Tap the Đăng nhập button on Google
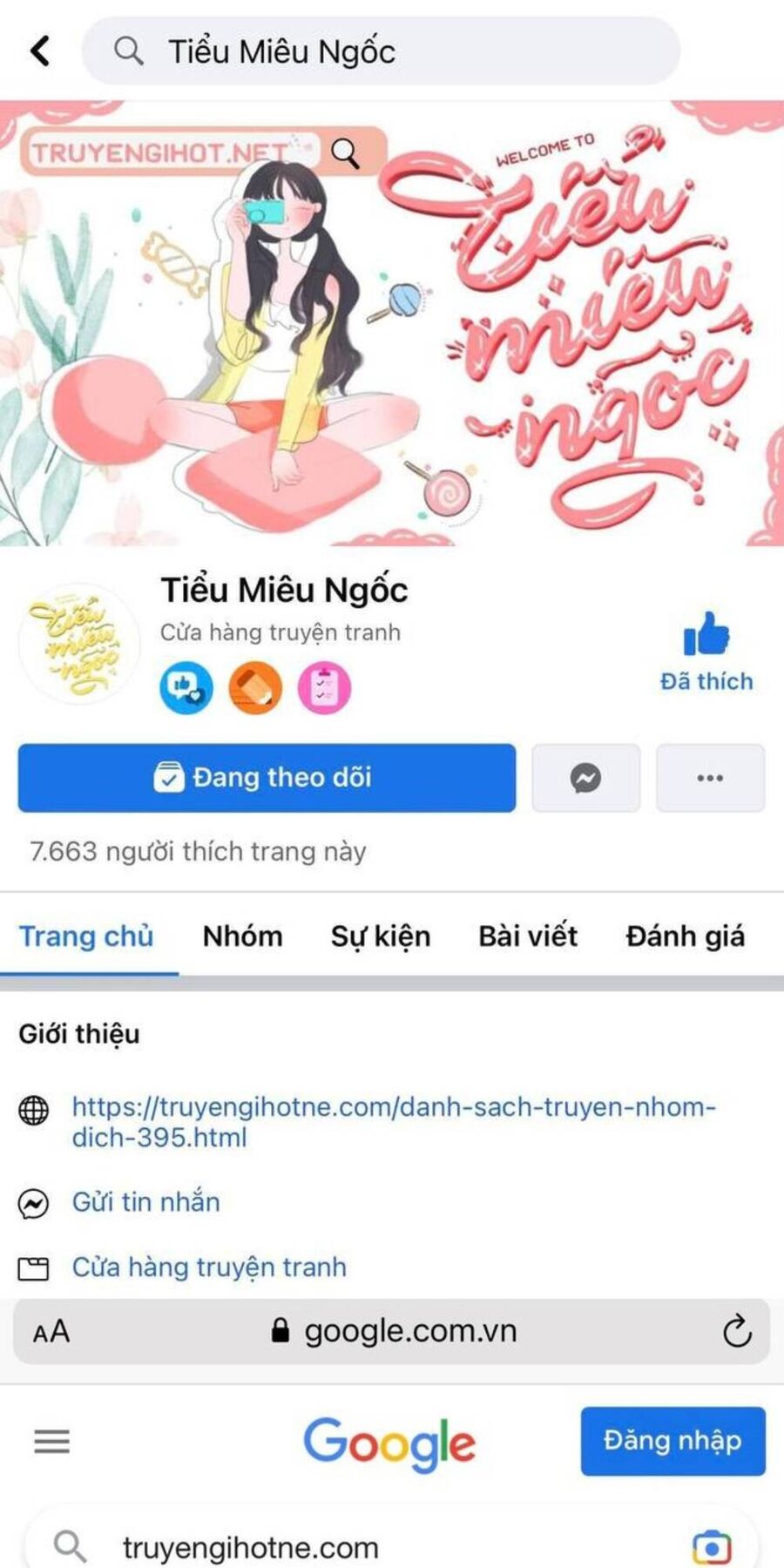The width and height of the screenshot is (784, 1568). 673,1441
